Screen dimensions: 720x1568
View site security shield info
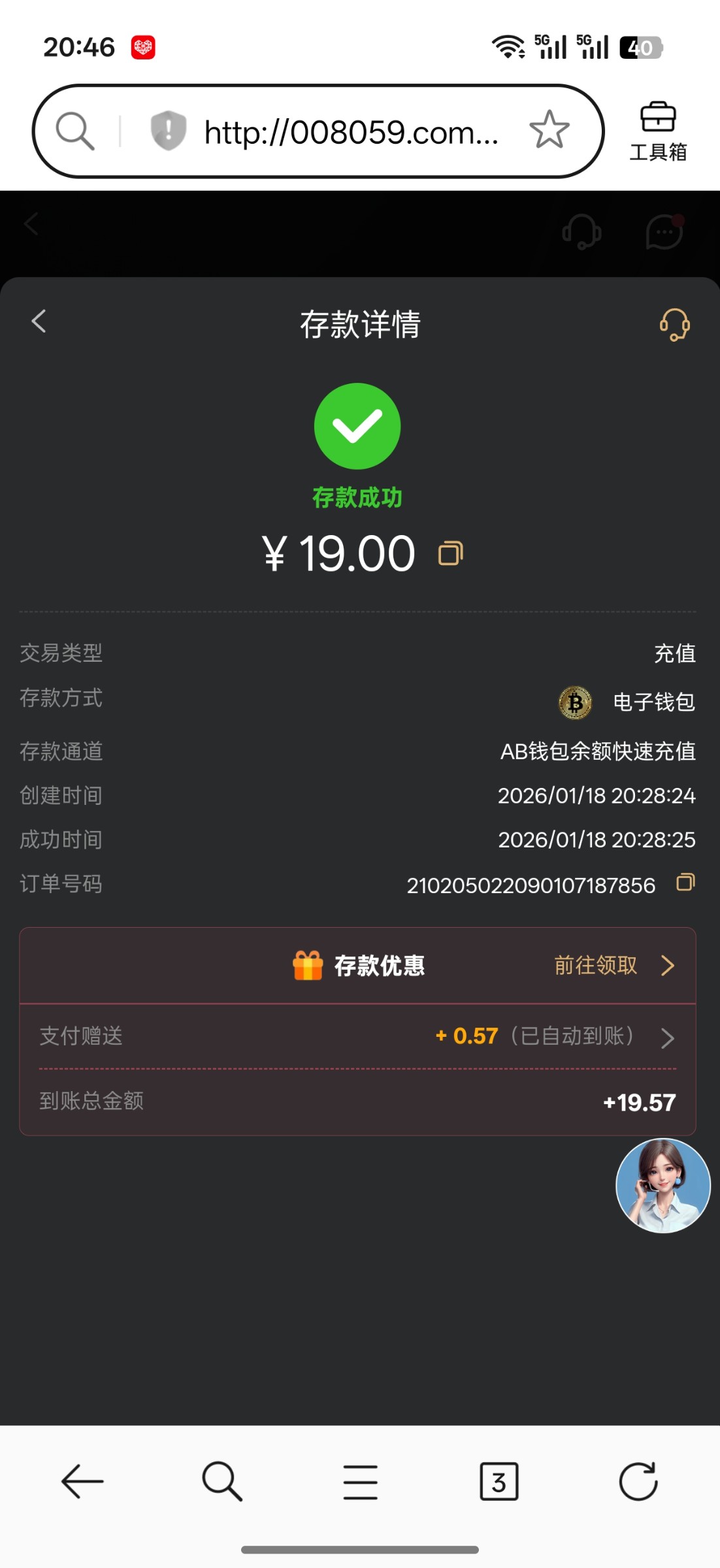point(168,130)
